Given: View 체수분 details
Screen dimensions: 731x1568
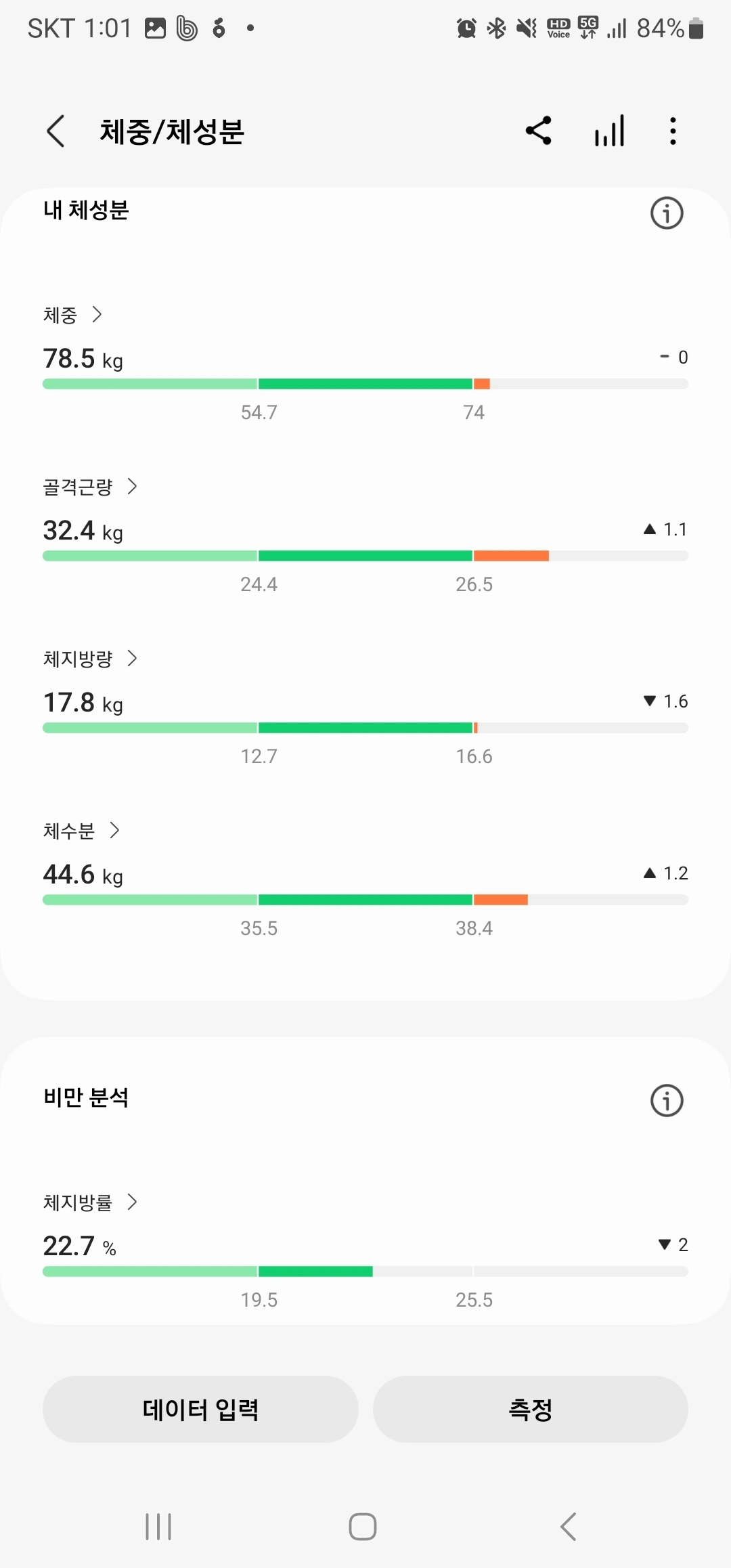Looking at the screenshot, I should [x=81, y=831].
